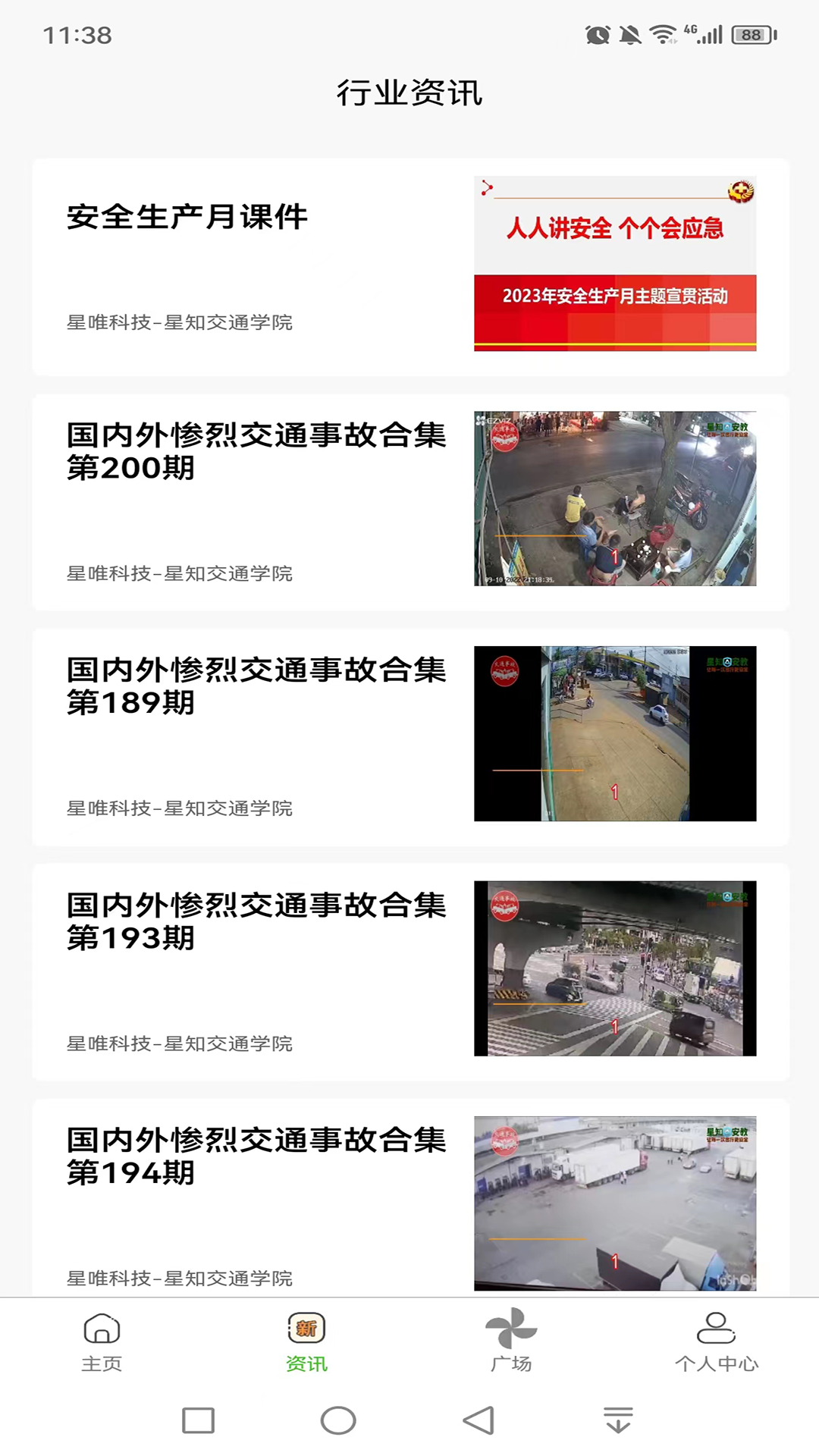Open 国内外惨烈交通事故合集 第194期
Viewport: 819px width, 1456px height.
point(410,1197)
